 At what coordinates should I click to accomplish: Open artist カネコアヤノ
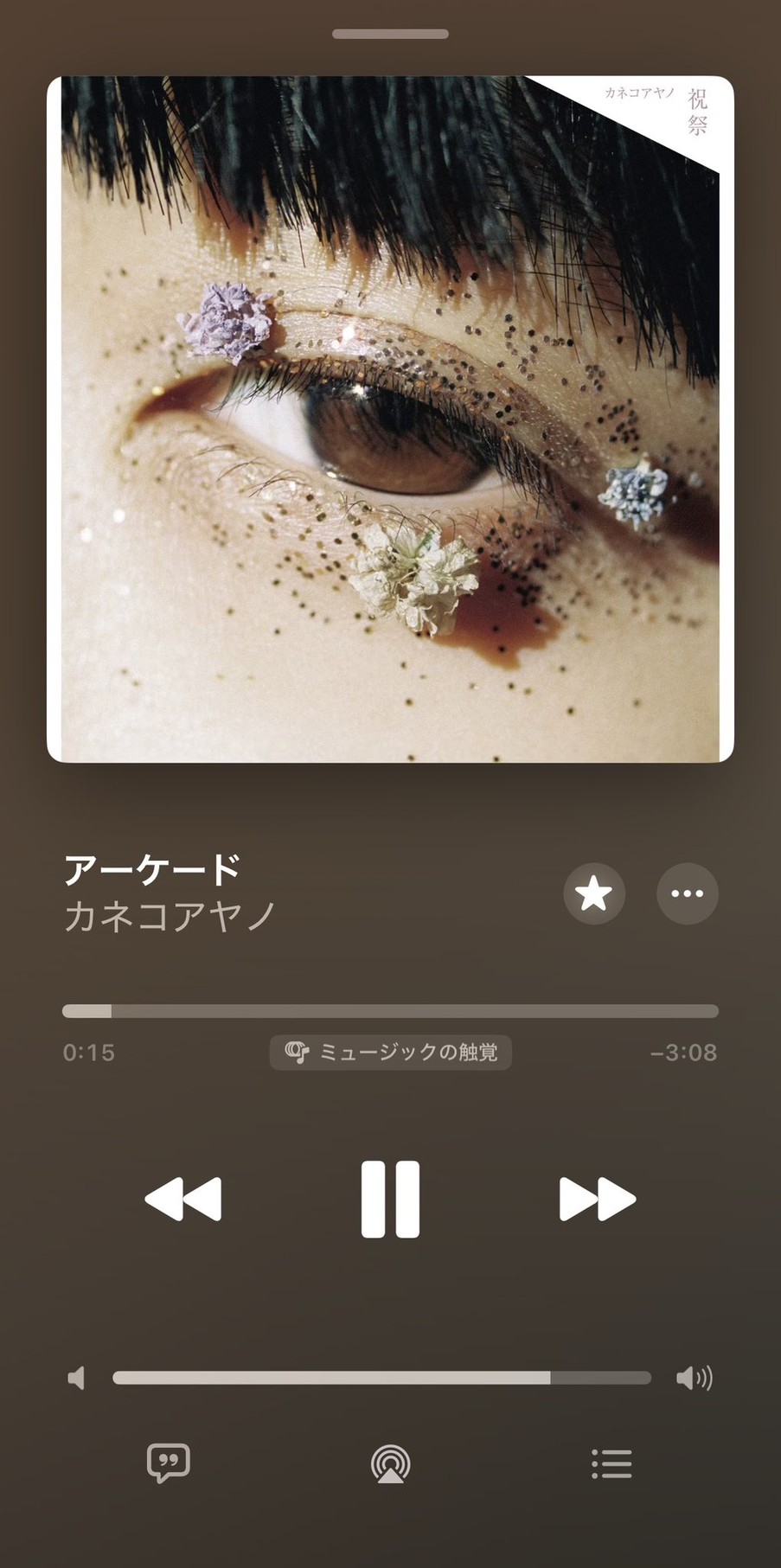(x=170, y=916)
